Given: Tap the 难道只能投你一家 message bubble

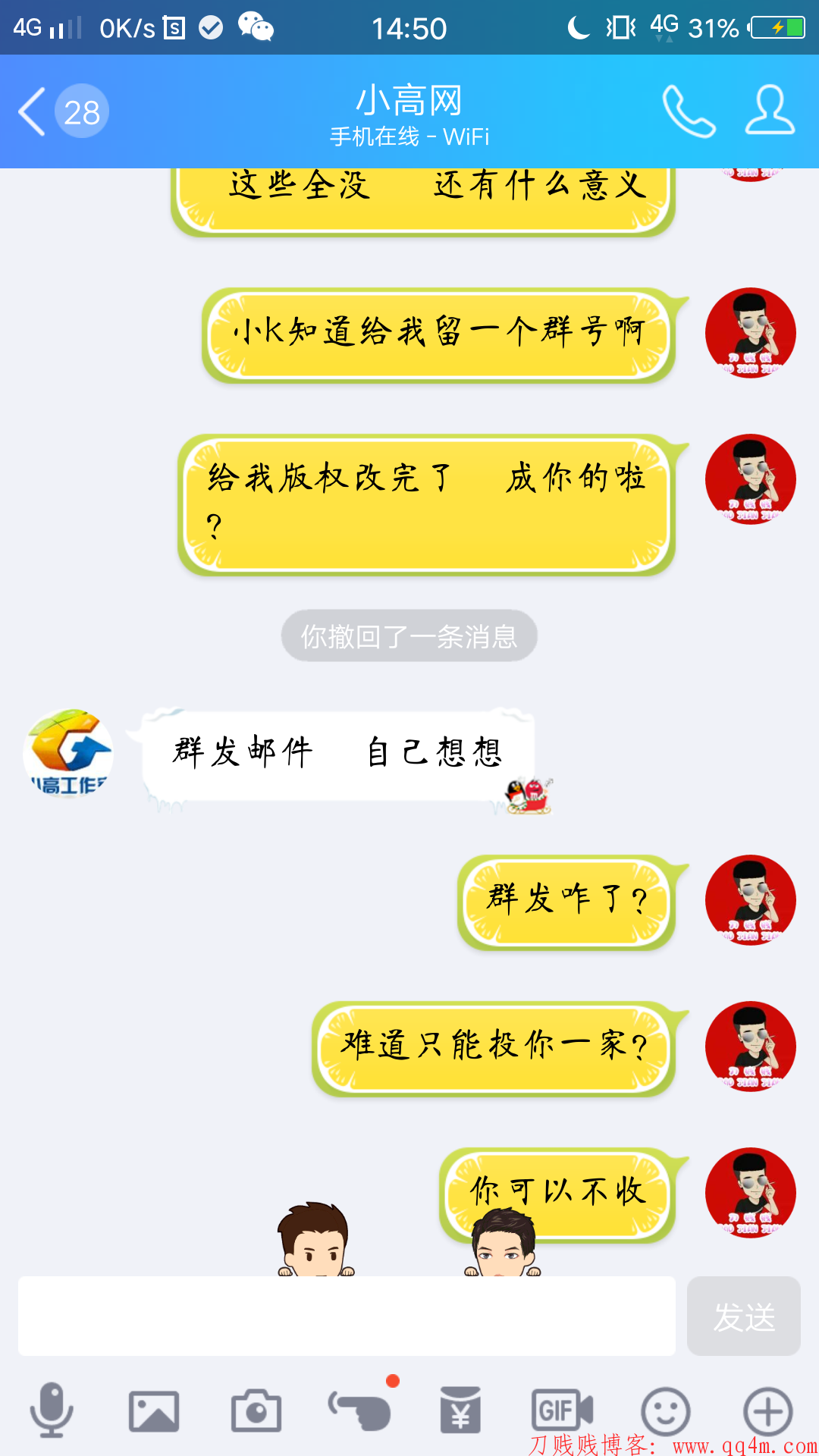Looking at the screenshot, I should [x=494, y=1047].
